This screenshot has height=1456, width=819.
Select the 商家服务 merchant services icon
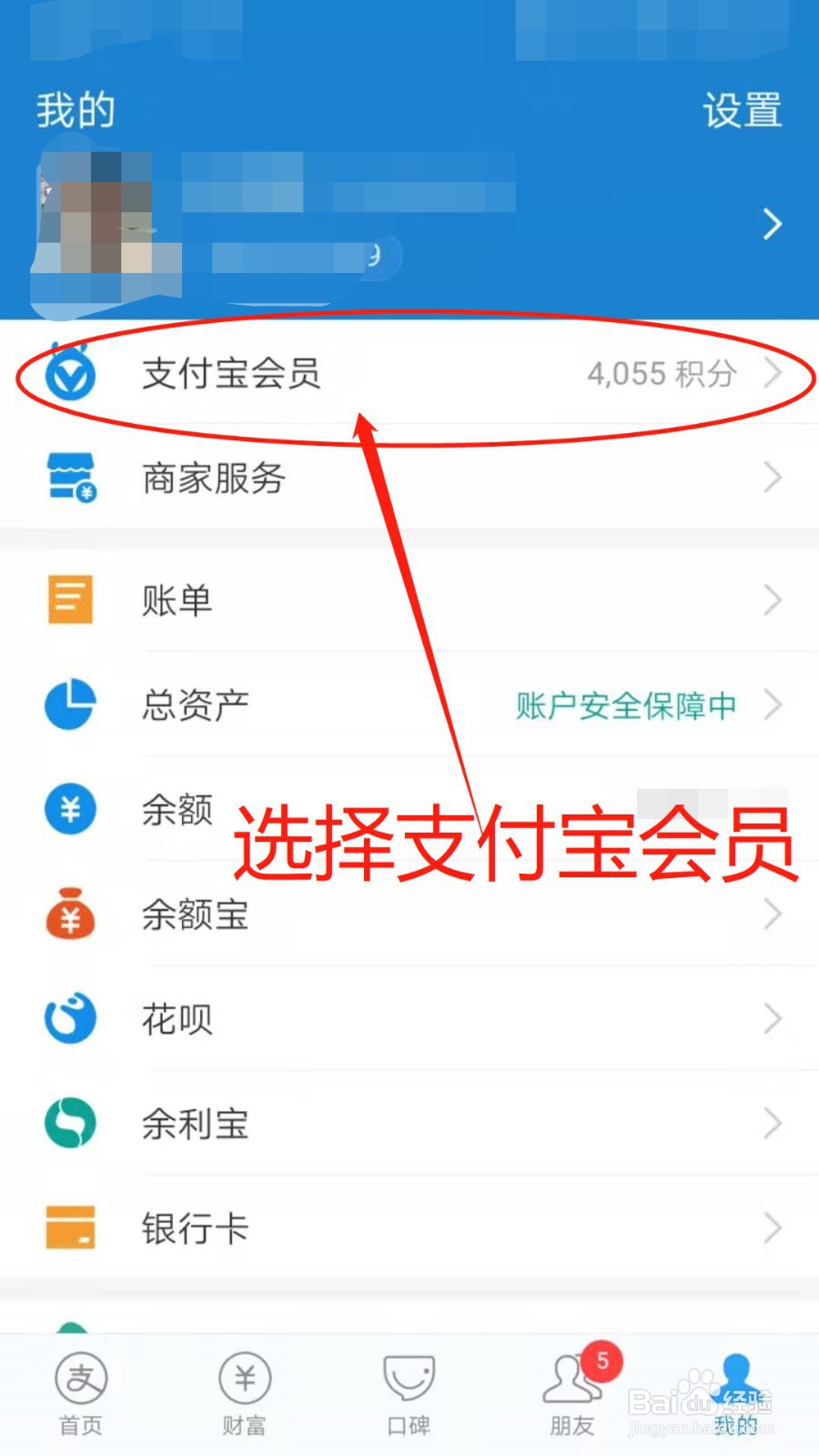[x=71, y=478]
